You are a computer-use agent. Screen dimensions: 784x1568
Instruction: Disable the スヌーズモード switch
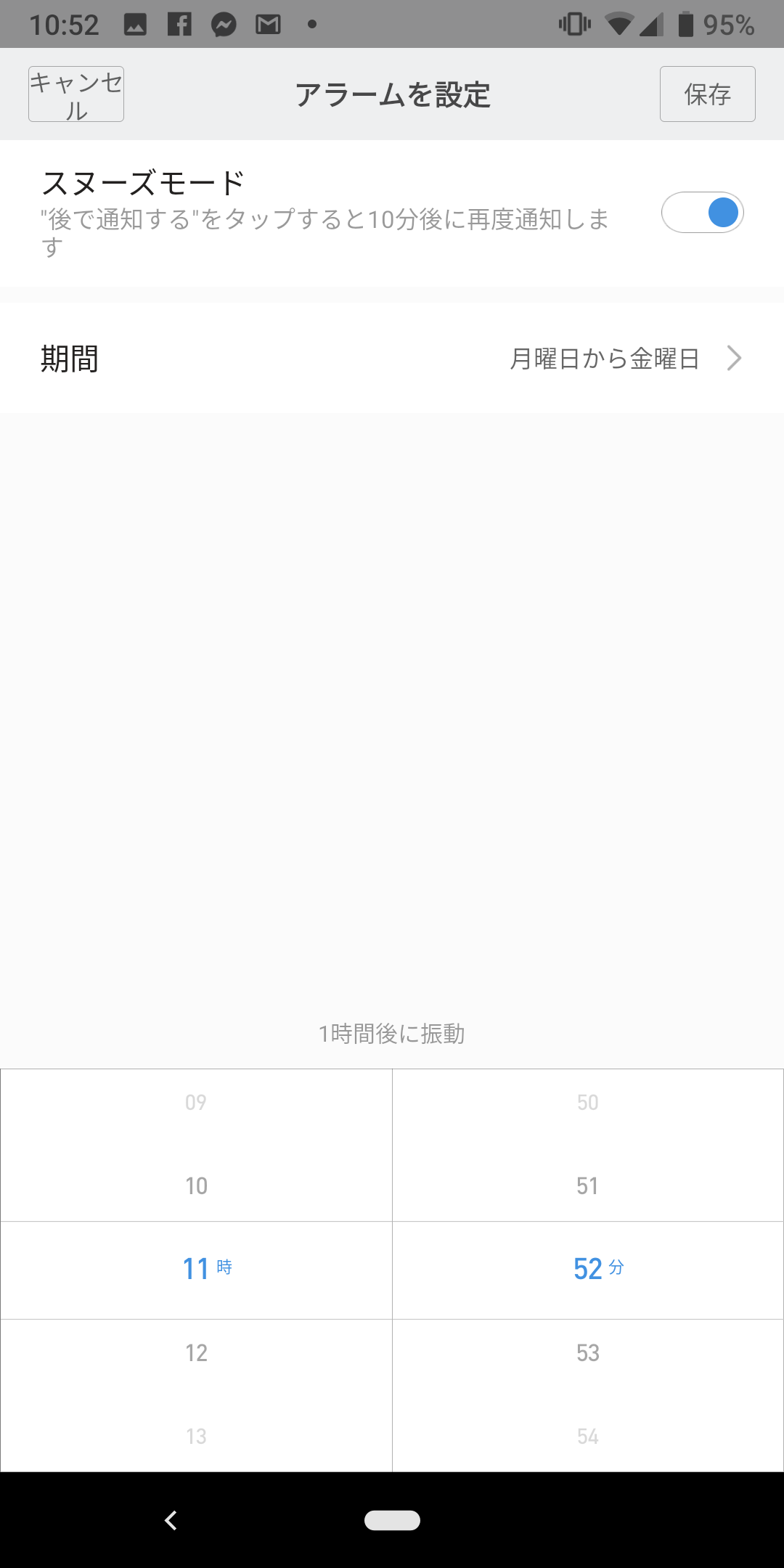(x=702, y=213)
